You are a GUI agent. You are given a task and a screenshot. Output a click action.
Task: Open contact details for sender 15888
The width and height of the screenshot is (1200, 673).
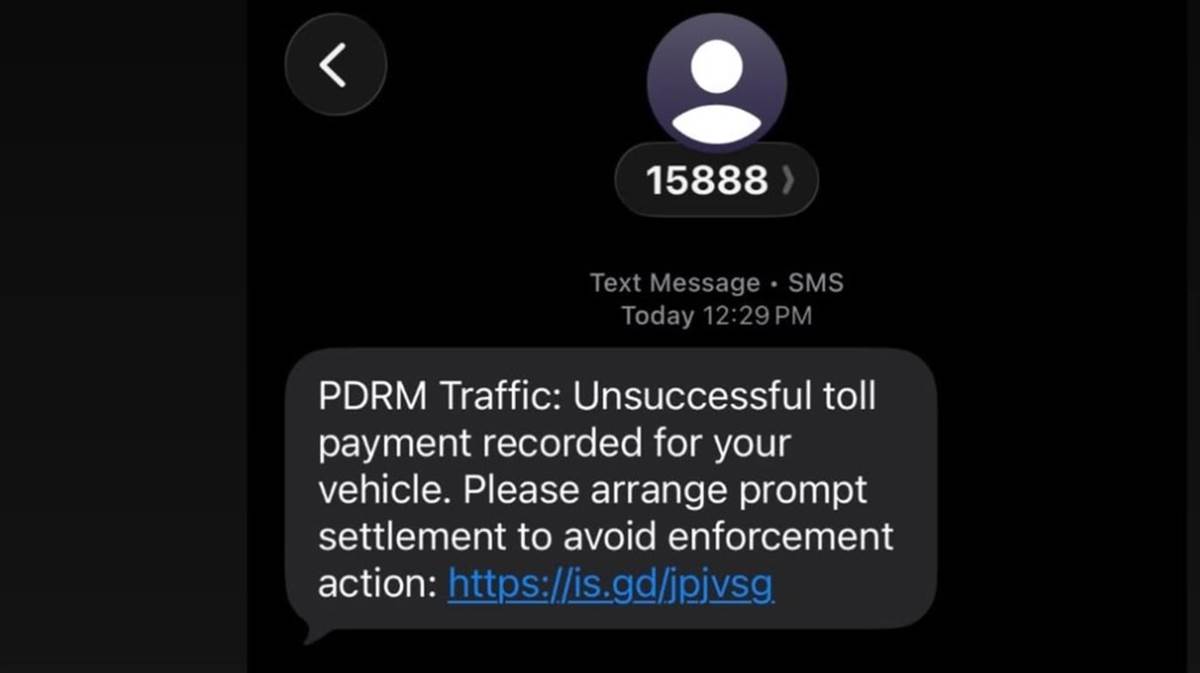click(716, 181)
